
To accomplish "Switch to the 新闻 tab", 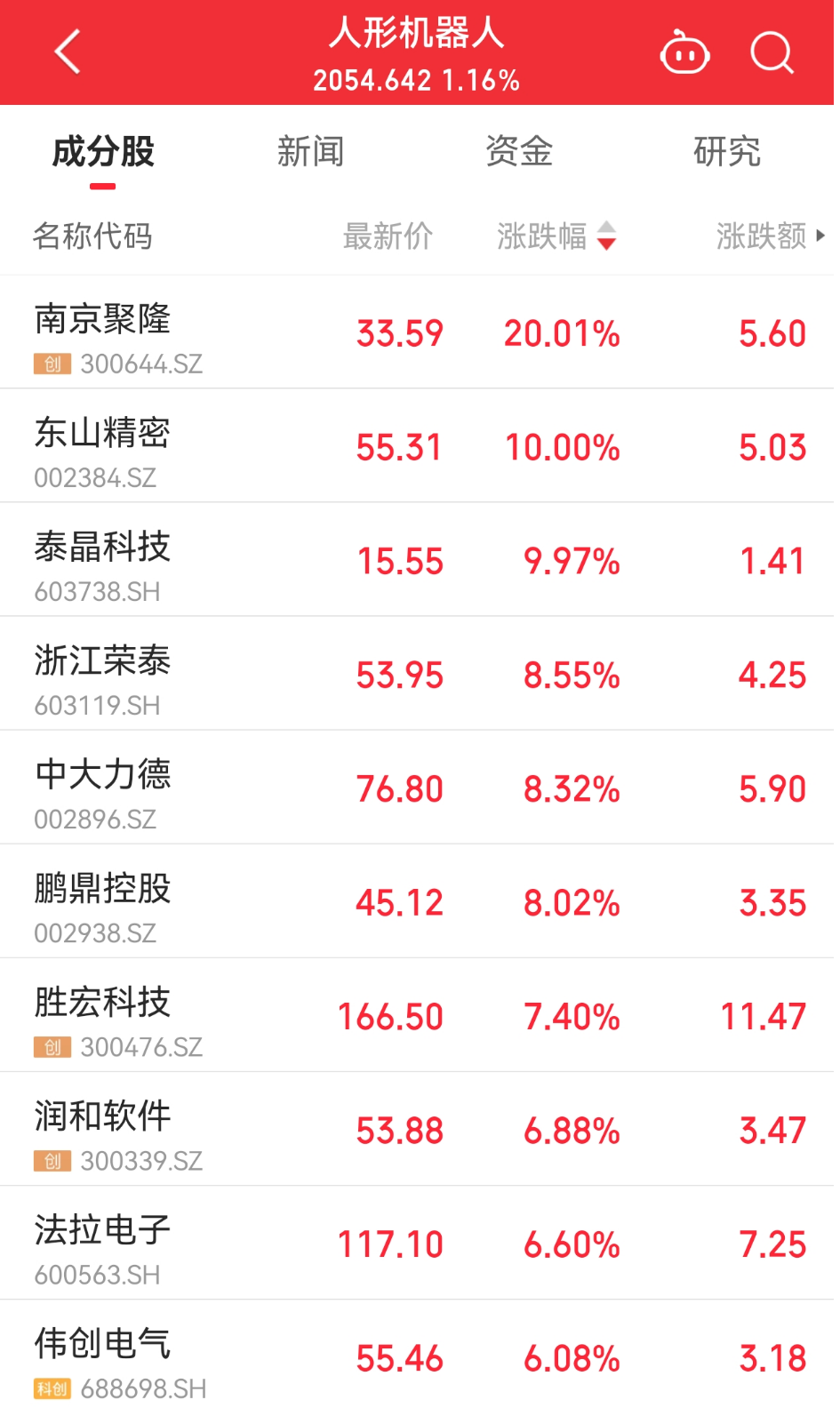I will pos(311,151).
